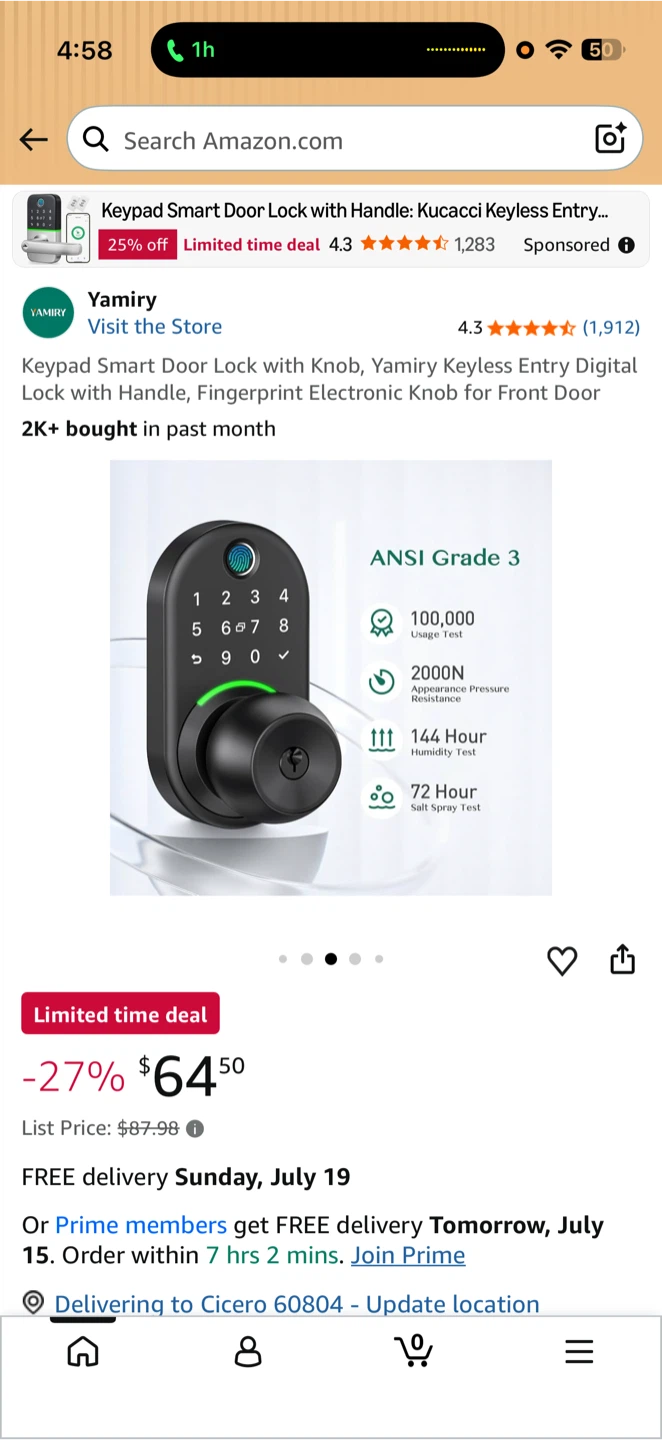Show List Price info icon
The height and width of the screenshot is (1440, 662).
coord(195,1129)
